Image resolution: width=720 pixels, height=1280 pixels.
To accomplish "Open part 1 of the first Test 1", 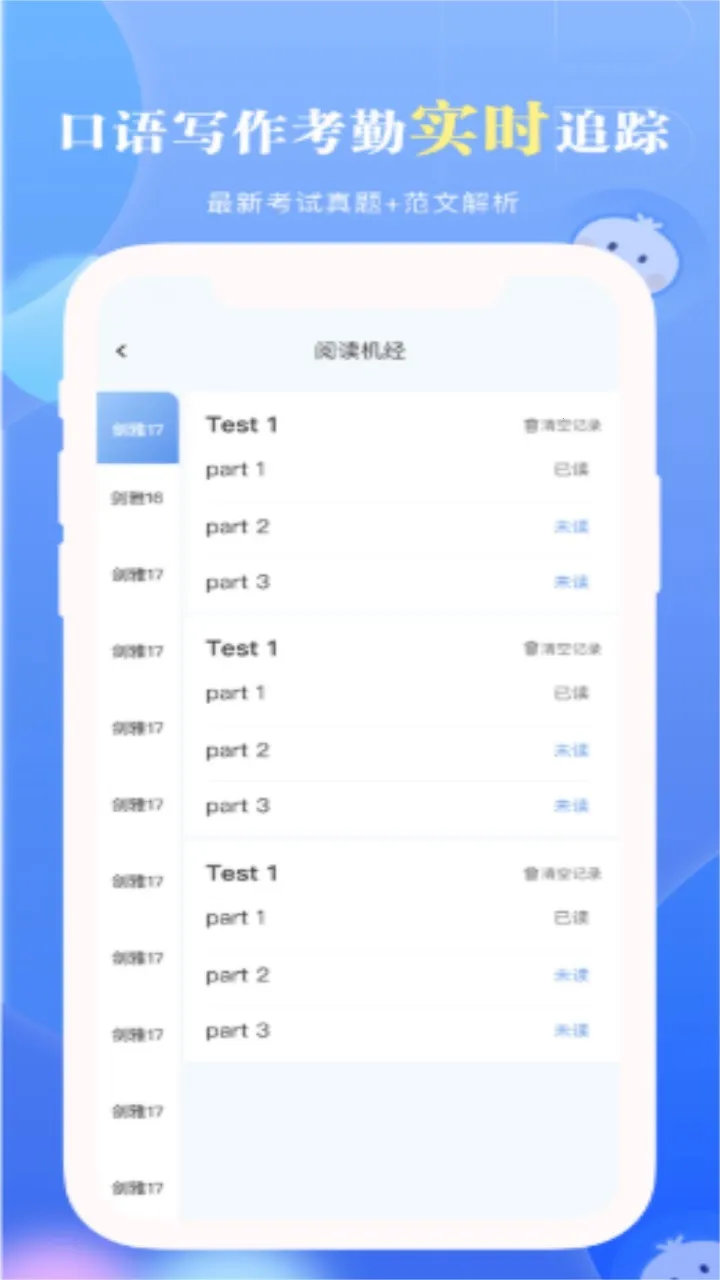I will point(235,470).
